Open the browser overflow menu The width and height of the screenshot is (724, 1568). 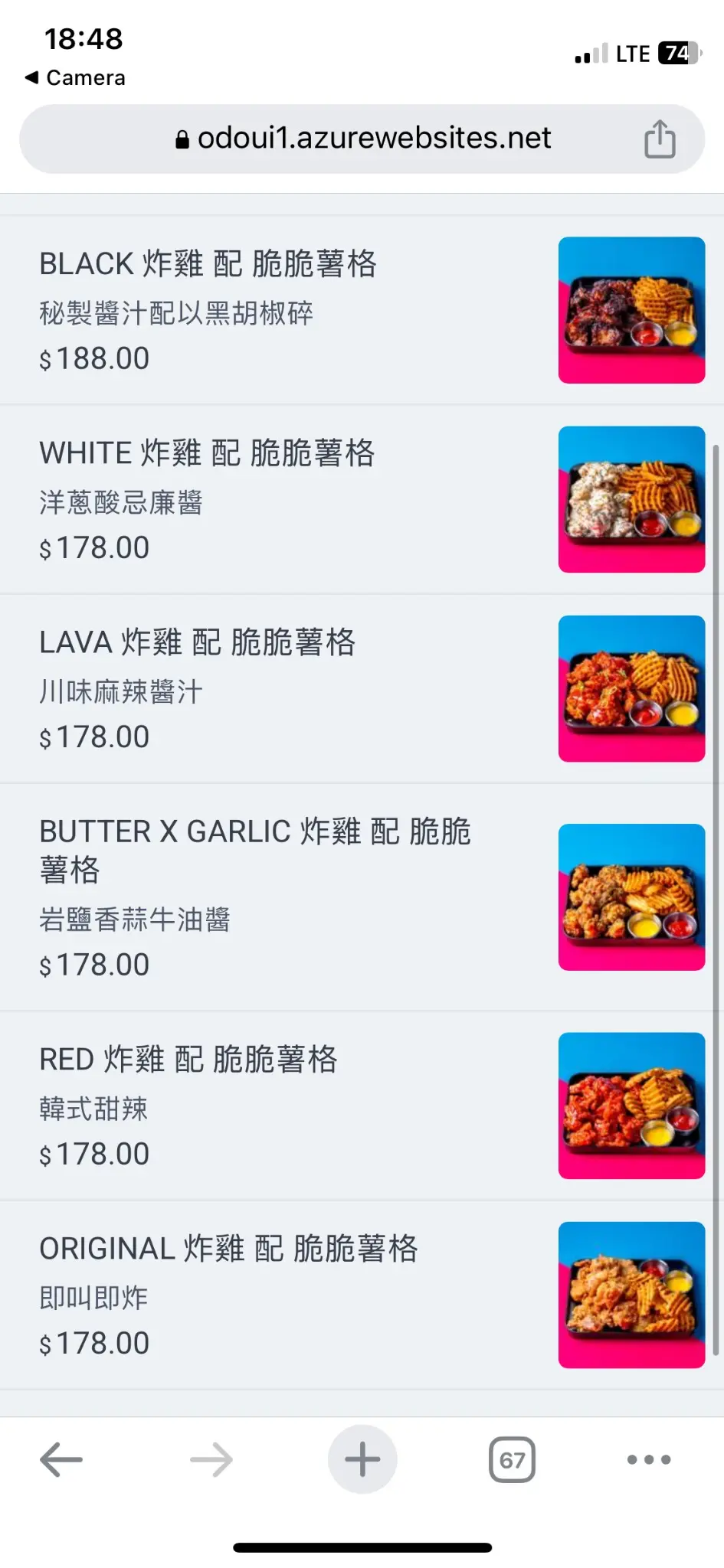648,1459
